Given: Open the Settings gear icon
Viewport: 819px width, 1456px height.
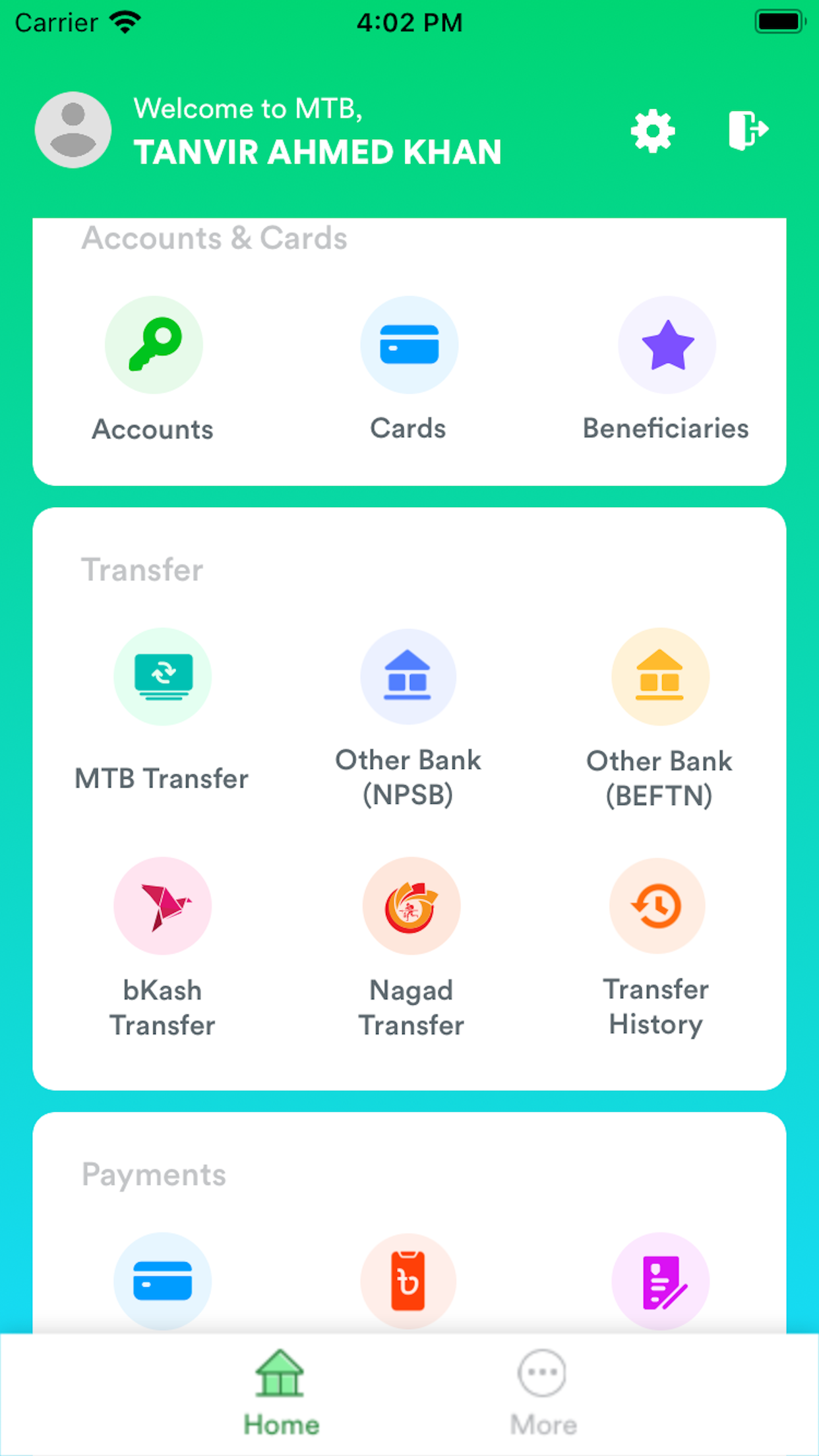Looking at the screenshot, I should (x=652, y=130).
